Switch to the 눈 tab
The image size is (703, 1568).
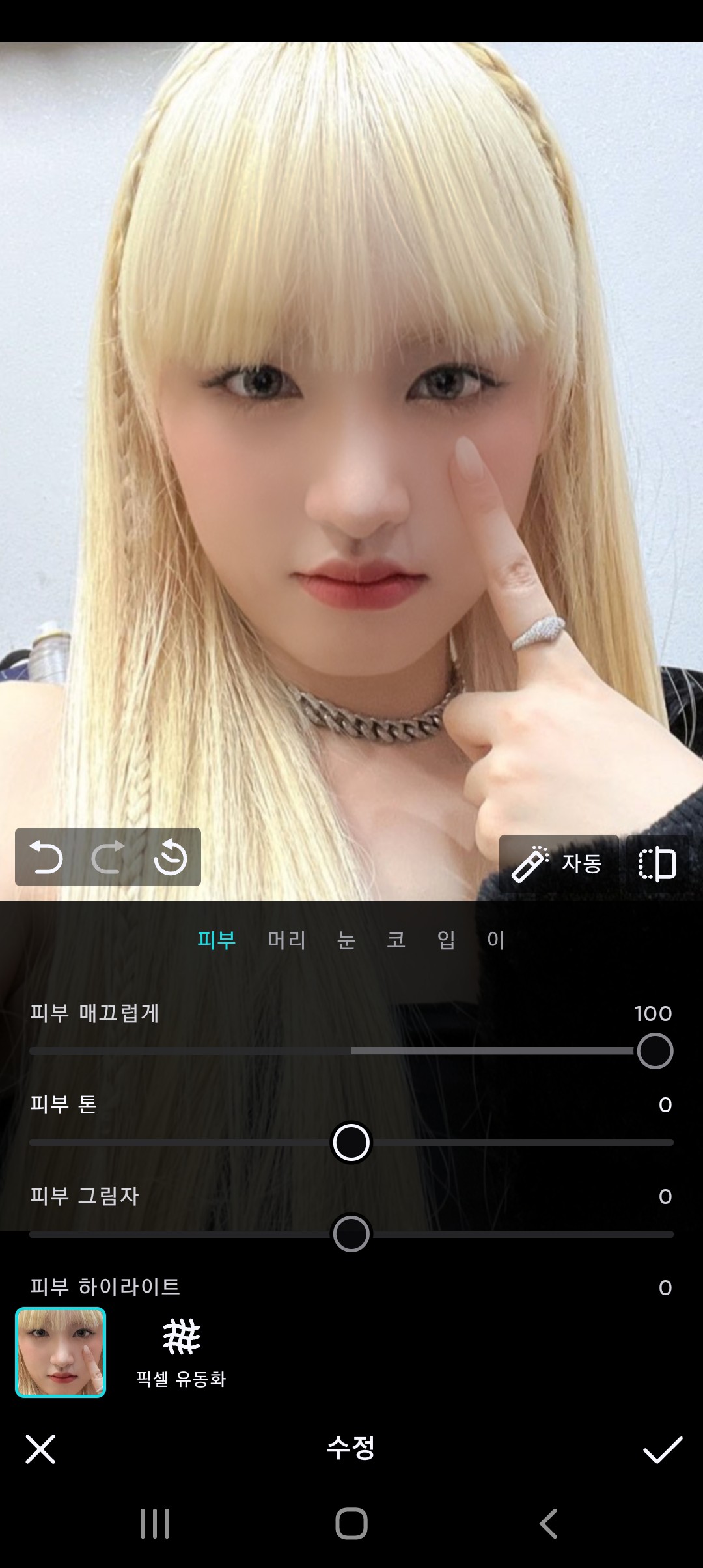coord(346,940)
